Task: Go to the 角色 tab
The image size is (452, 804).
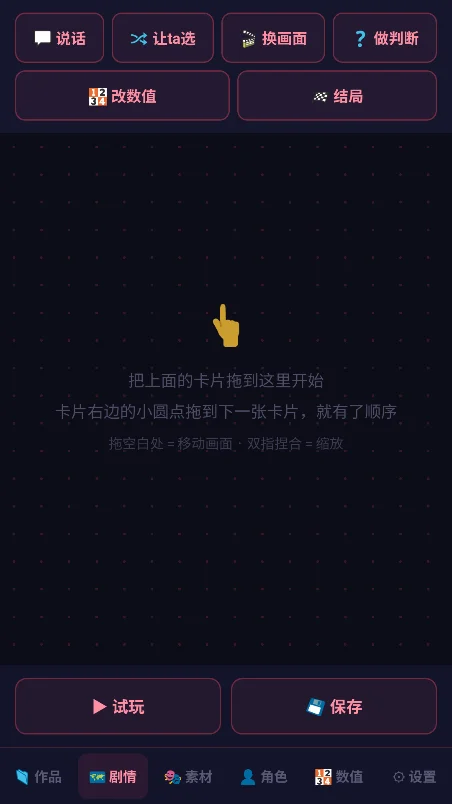Action: point(263,776)
